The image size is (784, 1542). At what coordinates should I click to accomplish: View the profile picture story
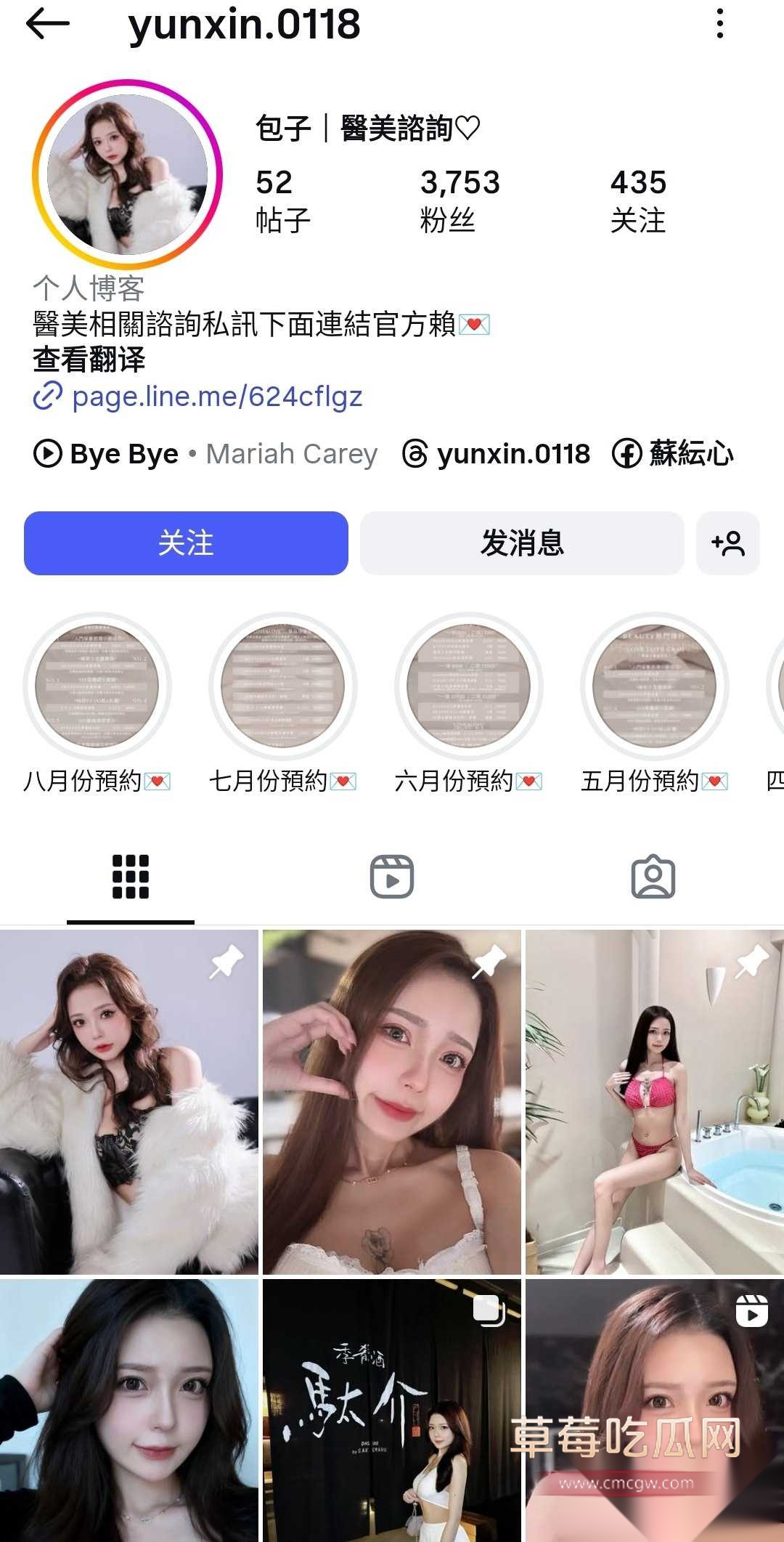tap(128, 174)
